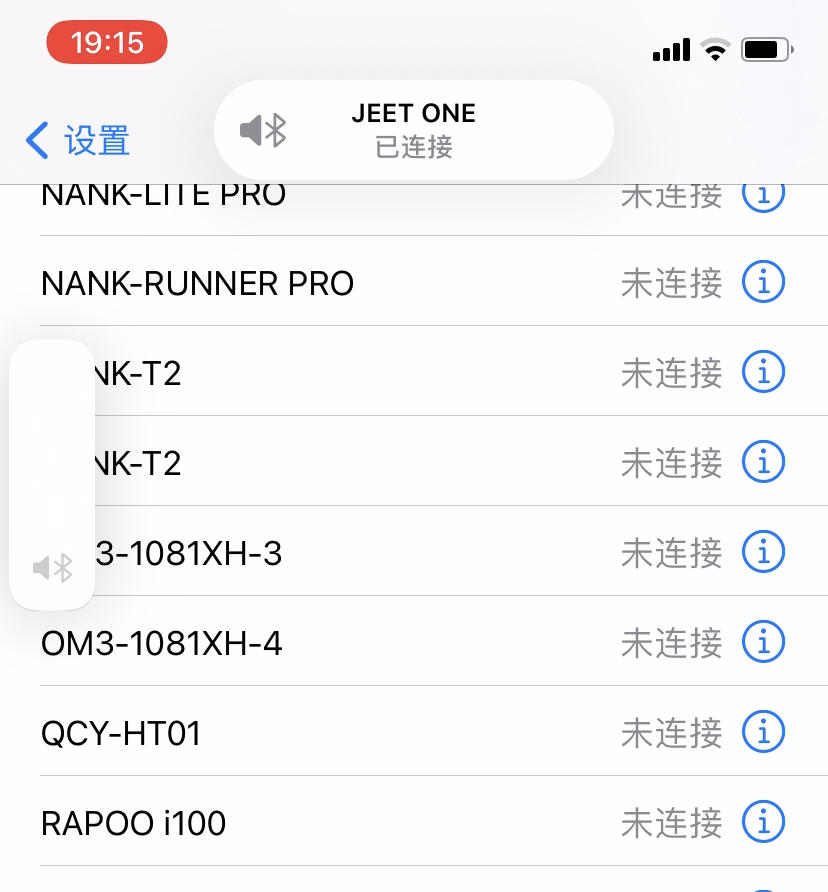Open info for NANK-RUNNER PRO
Viewport: 828px width, 892px height.
pyautogui.click(x=763, y=283)
